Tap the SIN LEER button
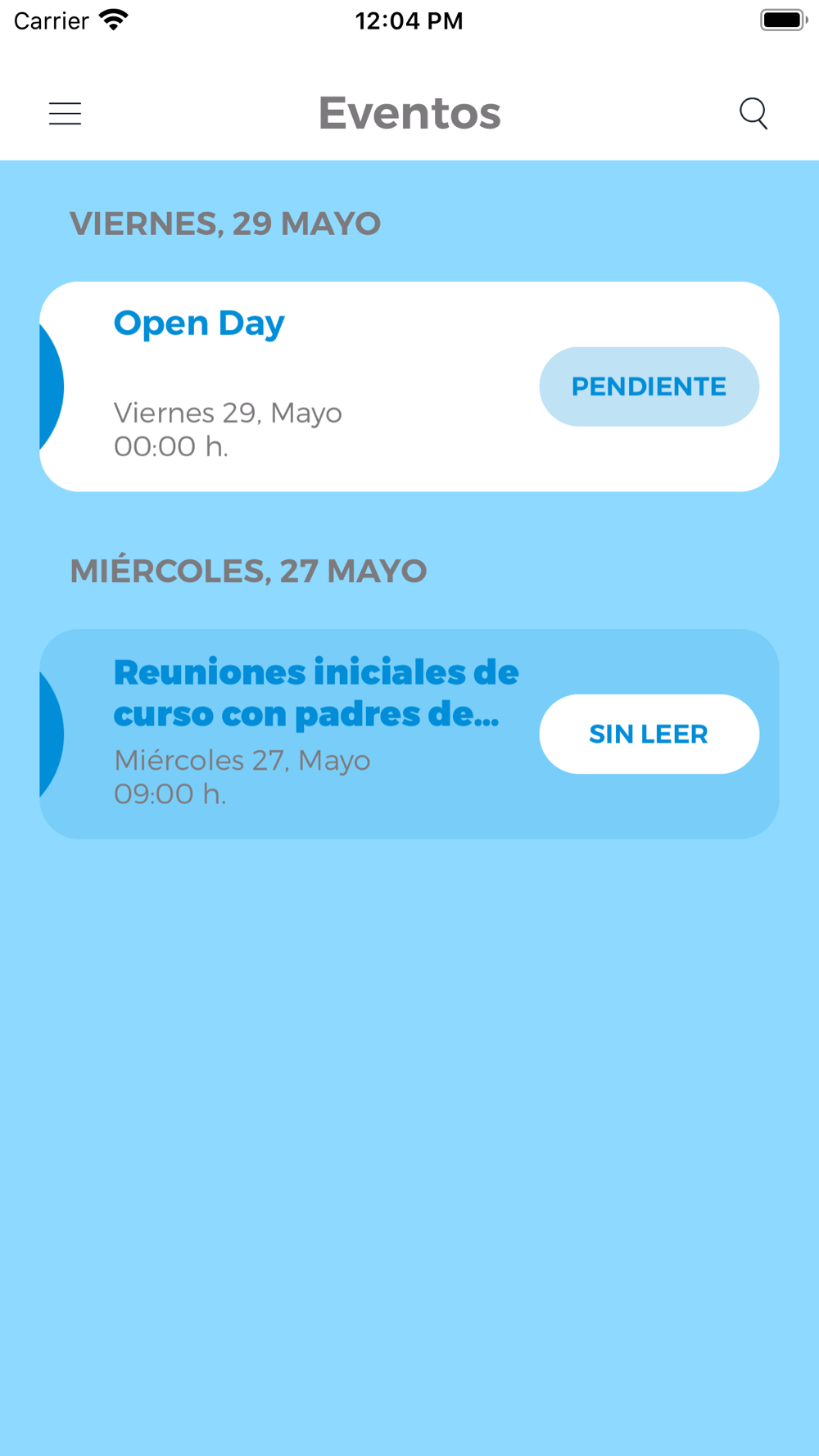Viewport: 819px width, 1456px height. pos(649,734)
